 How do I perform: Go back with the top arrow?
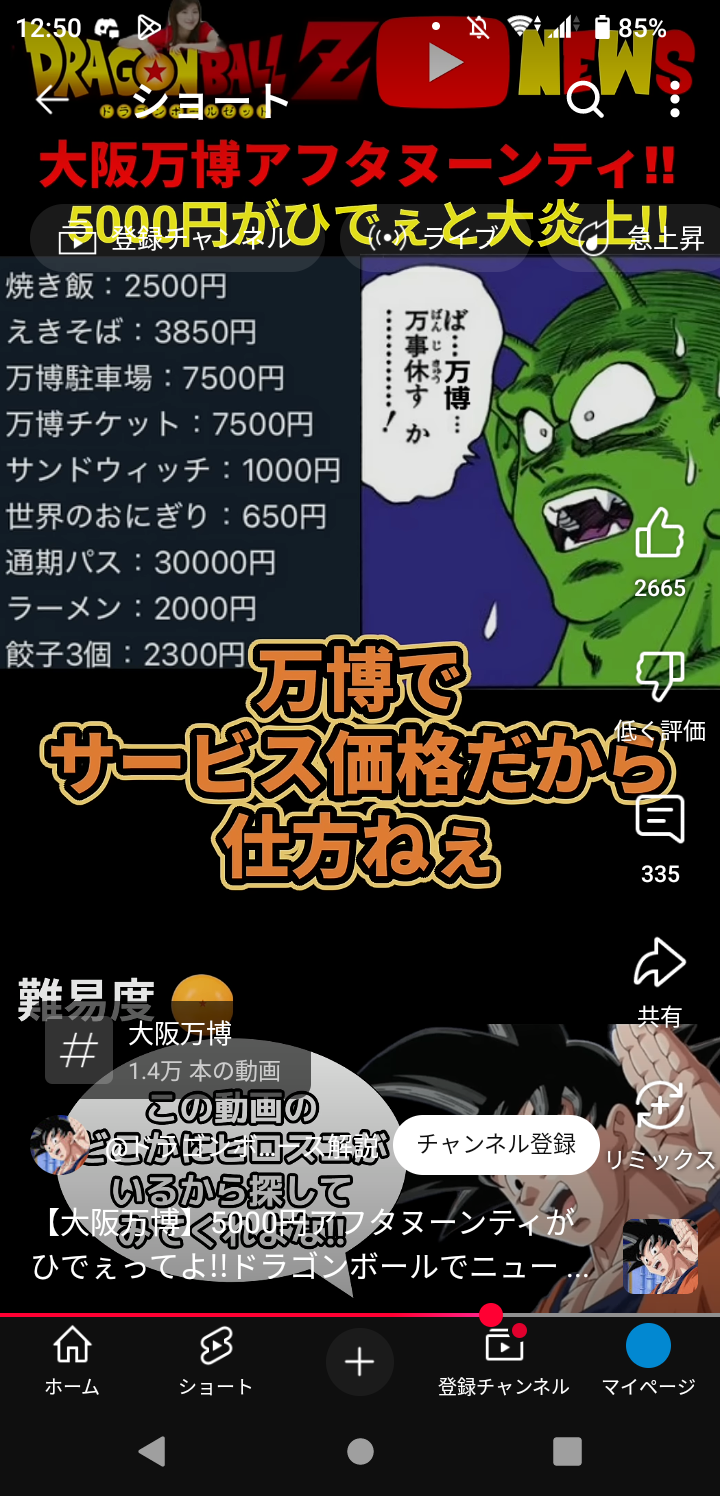52,99
